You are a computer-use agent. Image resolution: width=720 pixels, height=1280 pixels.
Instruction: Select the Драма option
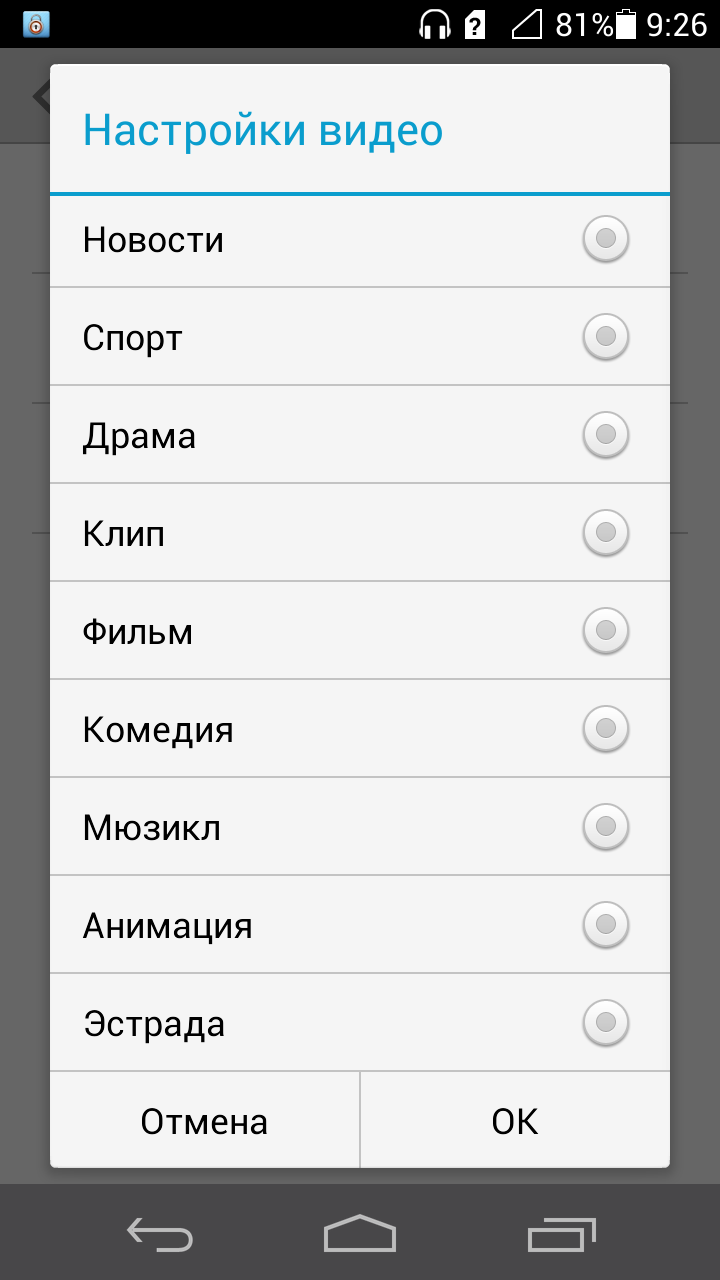click(360, 435)
